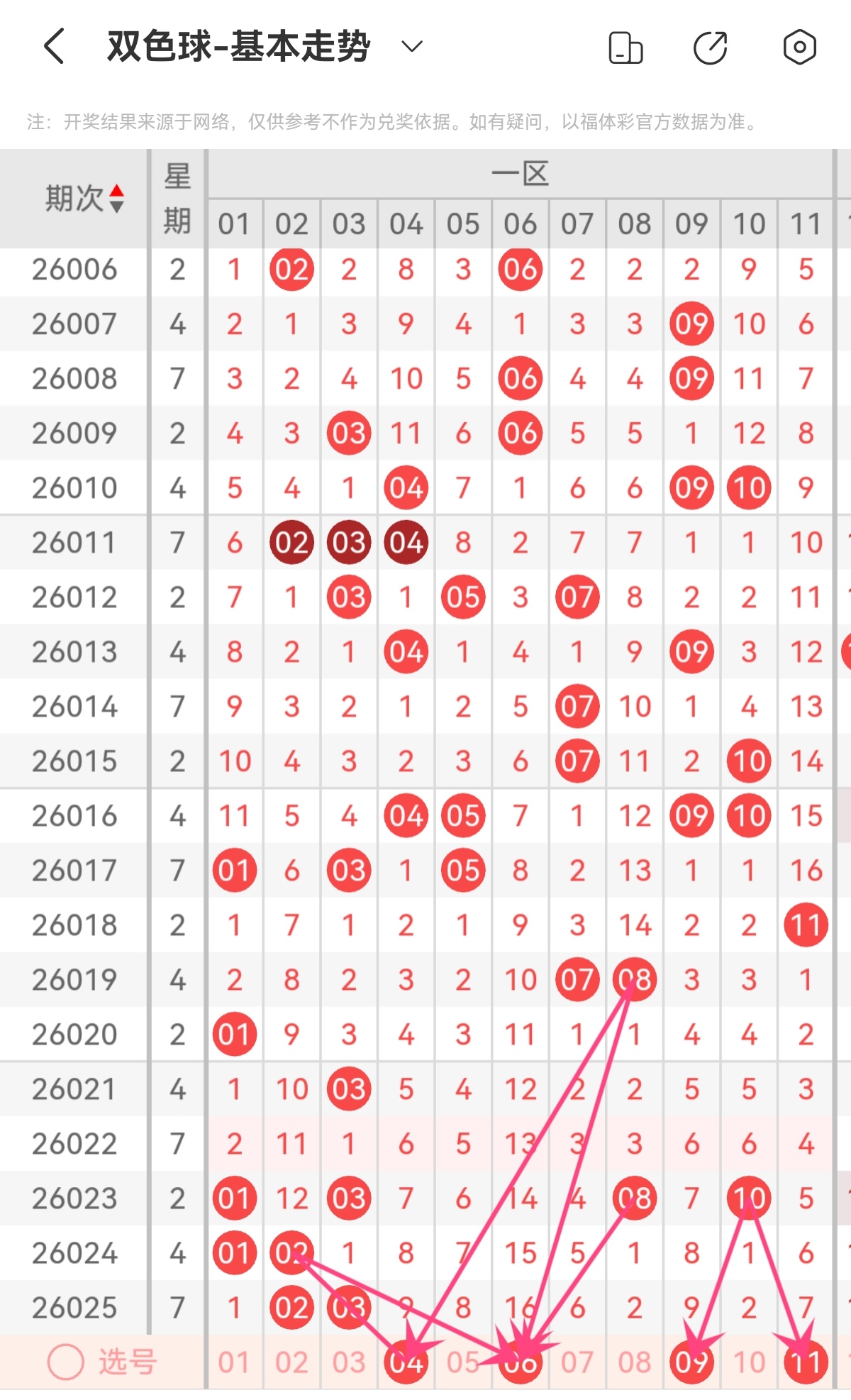The width and height of the screenshot is (851, 1400).
Task: Select number 02 in the 选号 row
Action: (291, 1362)
